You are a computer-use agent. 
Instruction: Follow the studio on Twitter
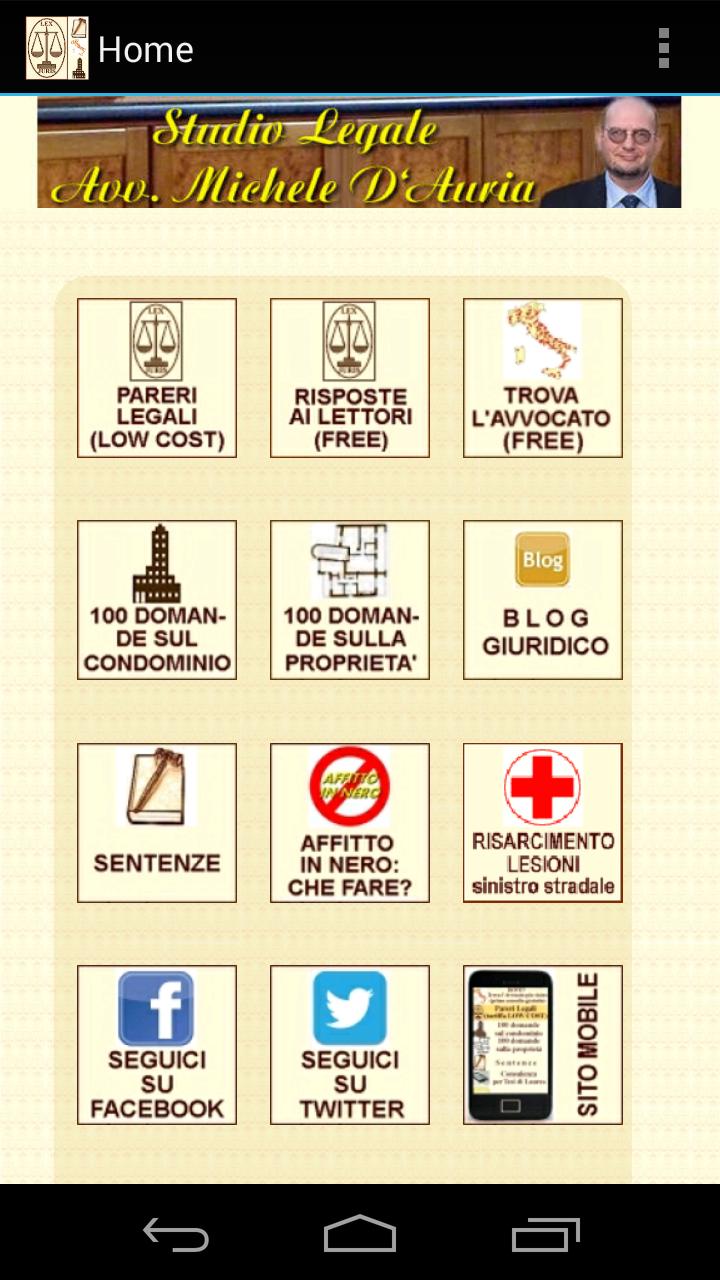pos(349,1044)
